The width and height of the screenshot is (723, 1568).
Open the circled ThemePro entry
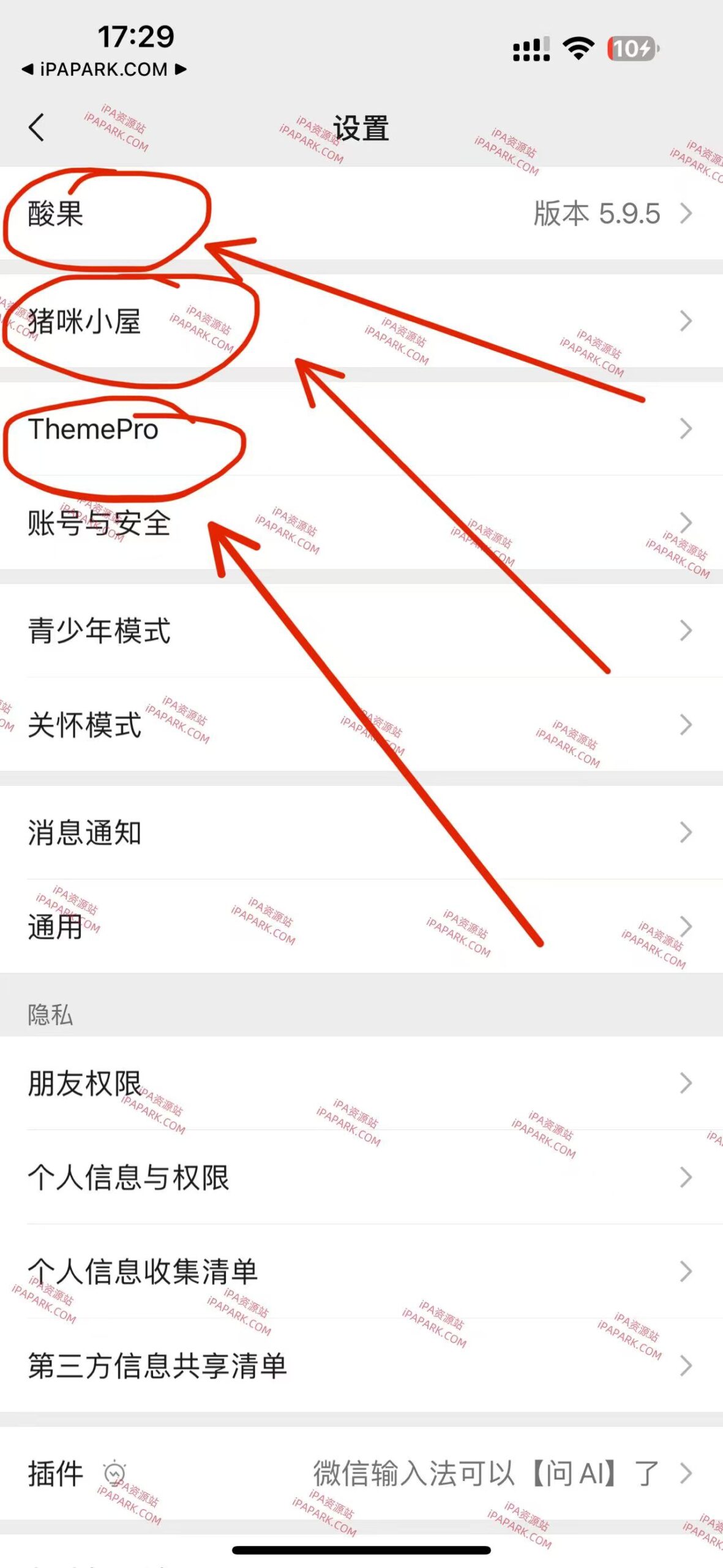[92, 429]
